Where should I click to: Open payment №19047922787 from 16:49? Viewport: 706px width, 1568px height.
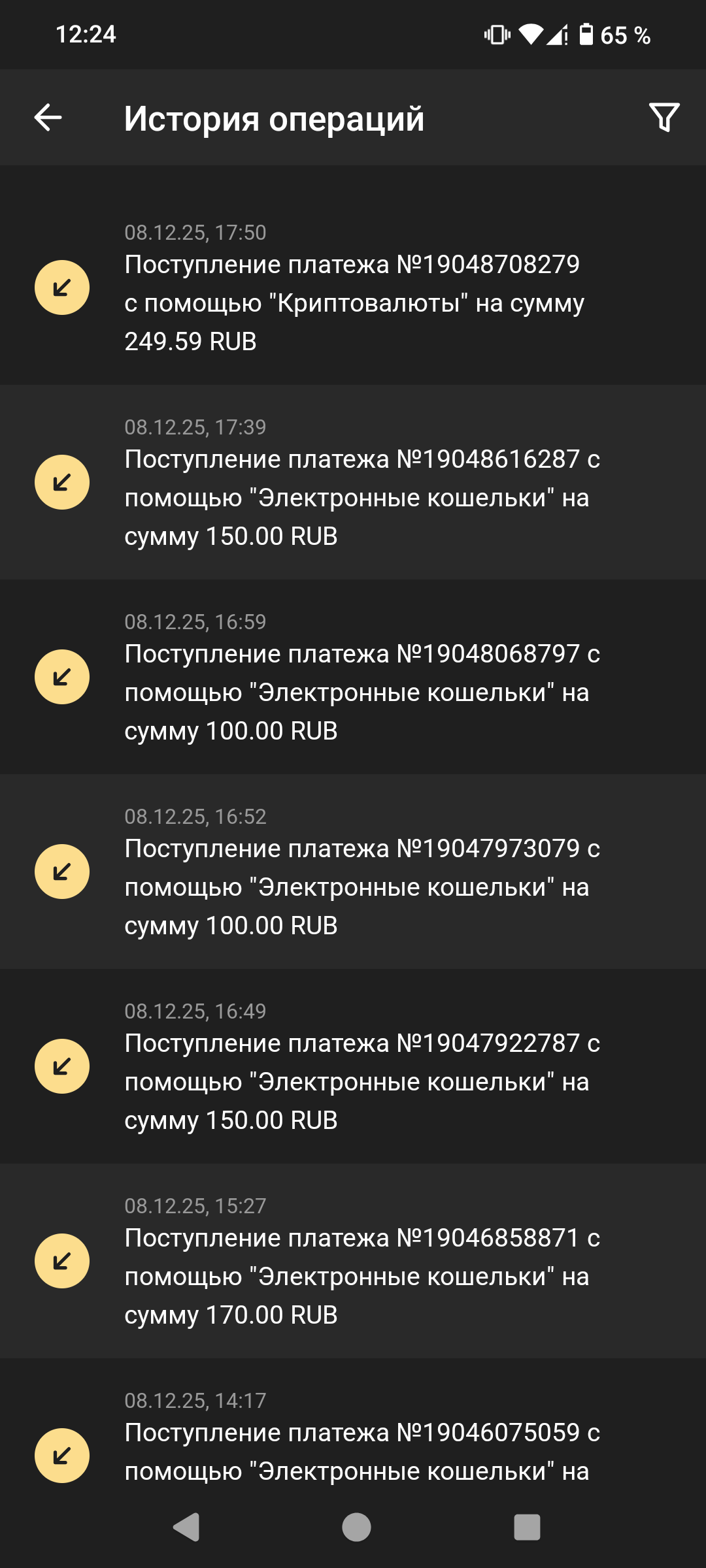click(353, 1066)
